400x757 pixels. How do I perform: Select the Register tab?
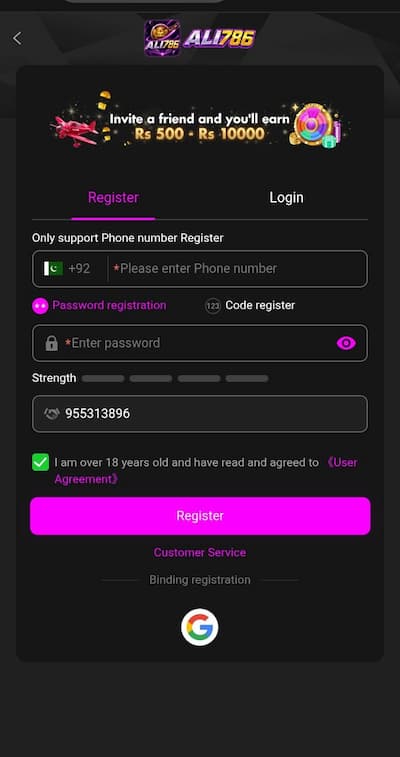click(x=113, y=197)
